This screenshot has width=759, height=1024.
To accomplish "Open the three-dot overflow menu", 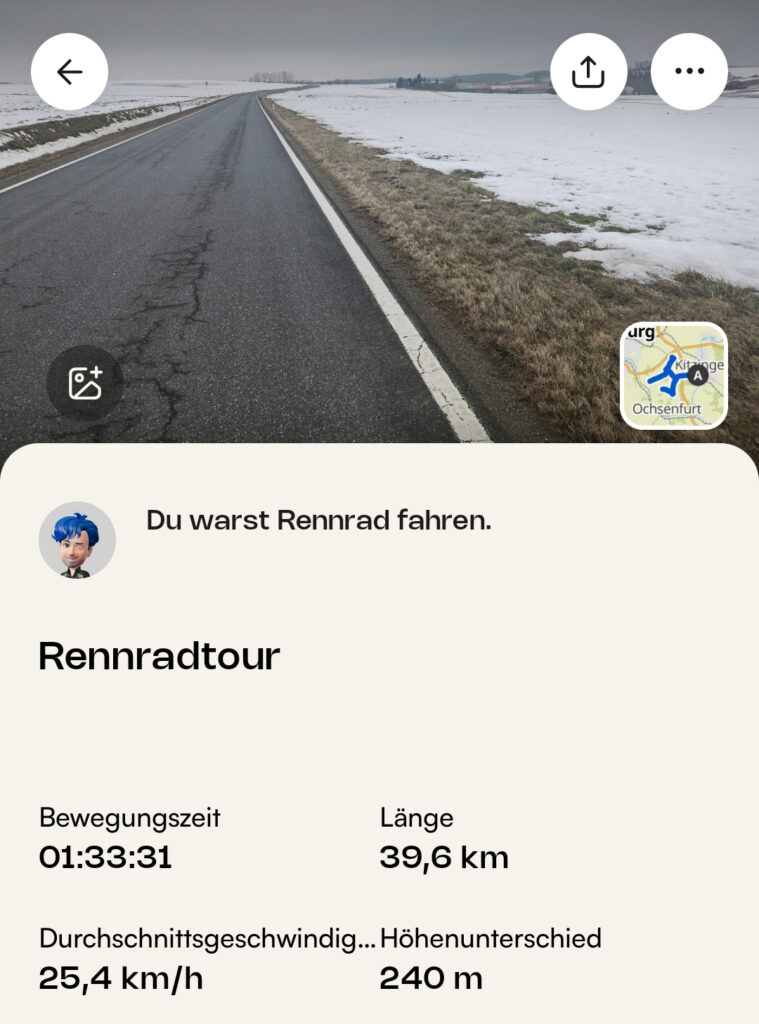I will point(689,72).
